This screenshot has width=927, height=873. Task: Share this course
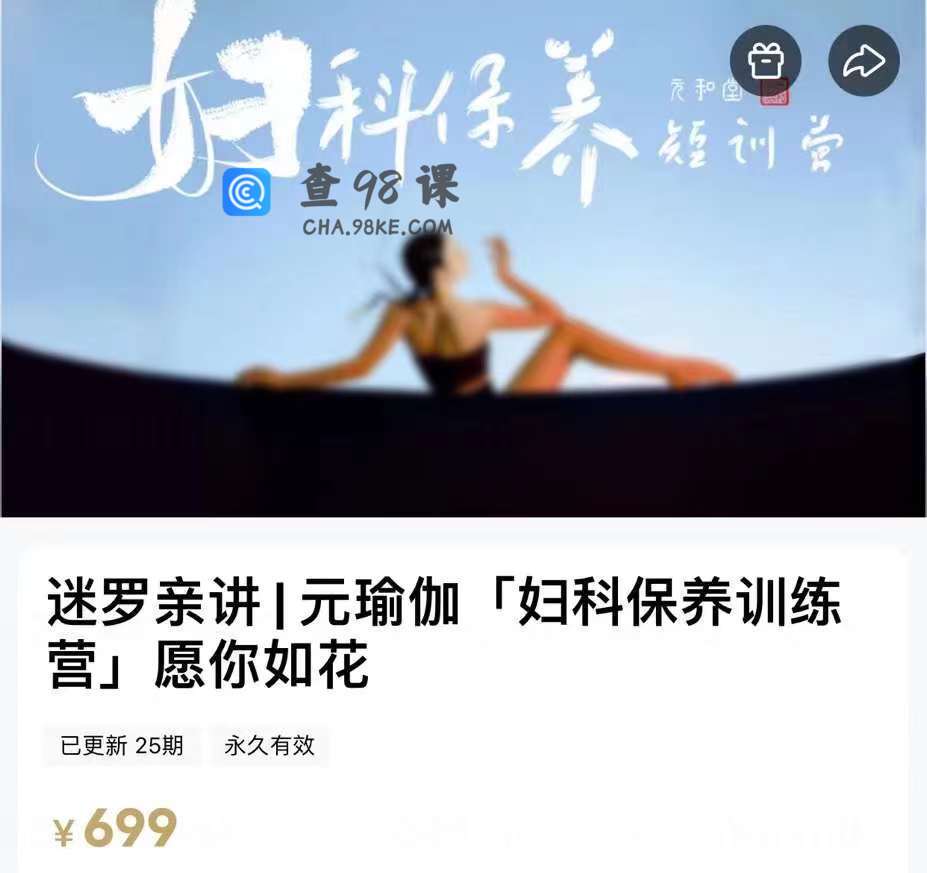863,61
